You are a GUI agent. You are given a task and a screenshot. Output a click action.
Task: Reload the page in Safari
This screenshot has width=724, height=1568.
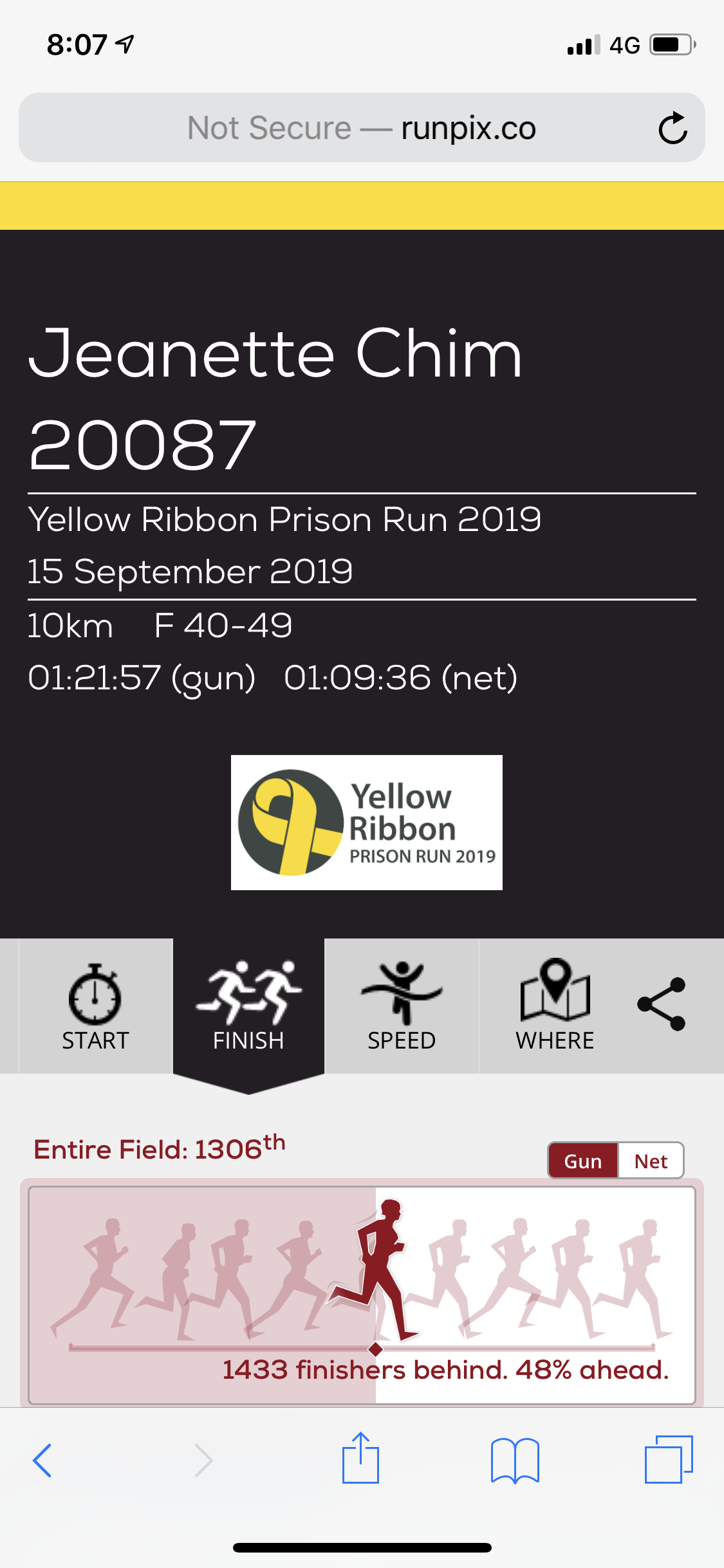click(673, 127)
